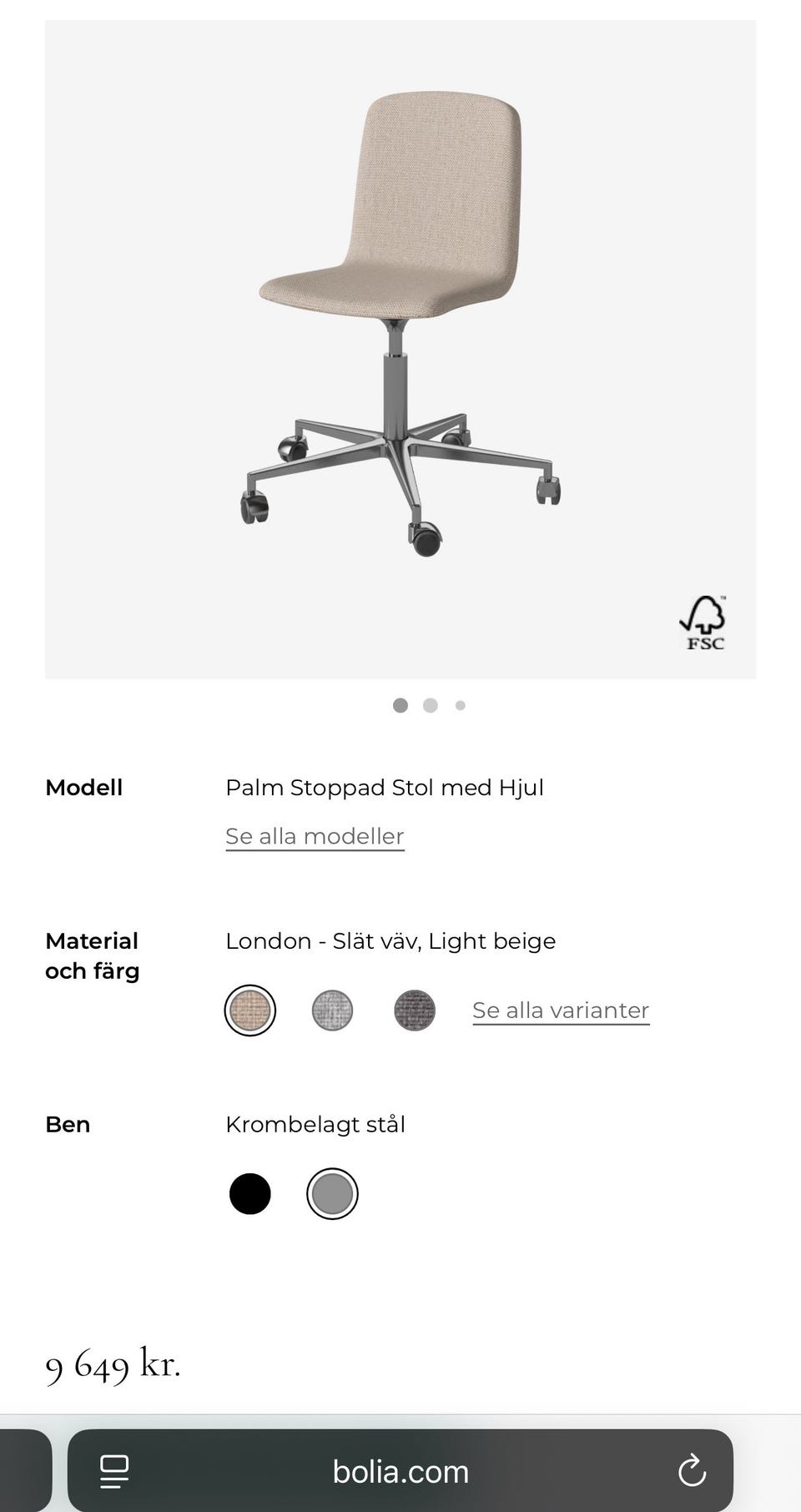The image size is (801, 1512).
Task: Tap the first carousel dot indicator
Action: click(400, 705)
